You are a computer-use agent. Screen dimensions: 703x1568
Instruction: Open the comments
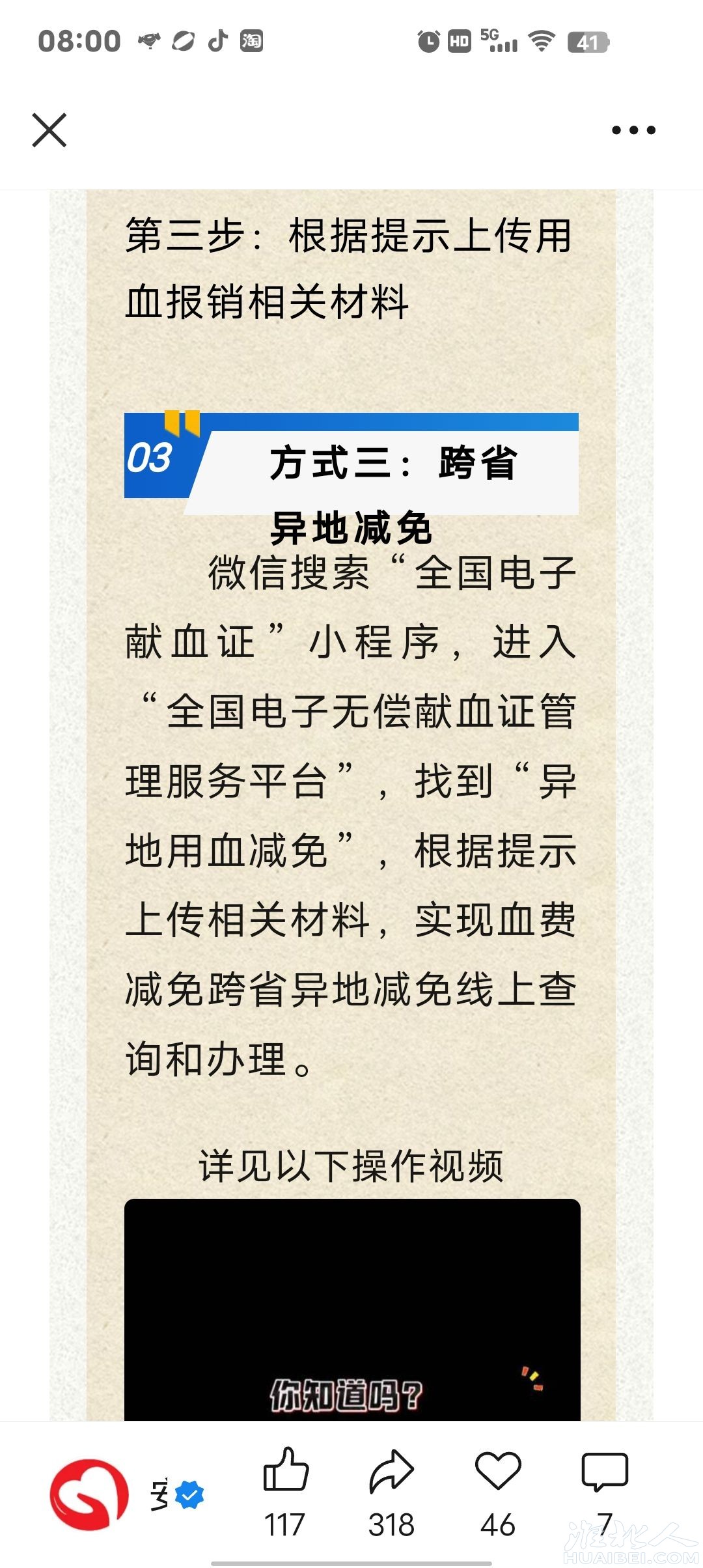point(604,1470)
